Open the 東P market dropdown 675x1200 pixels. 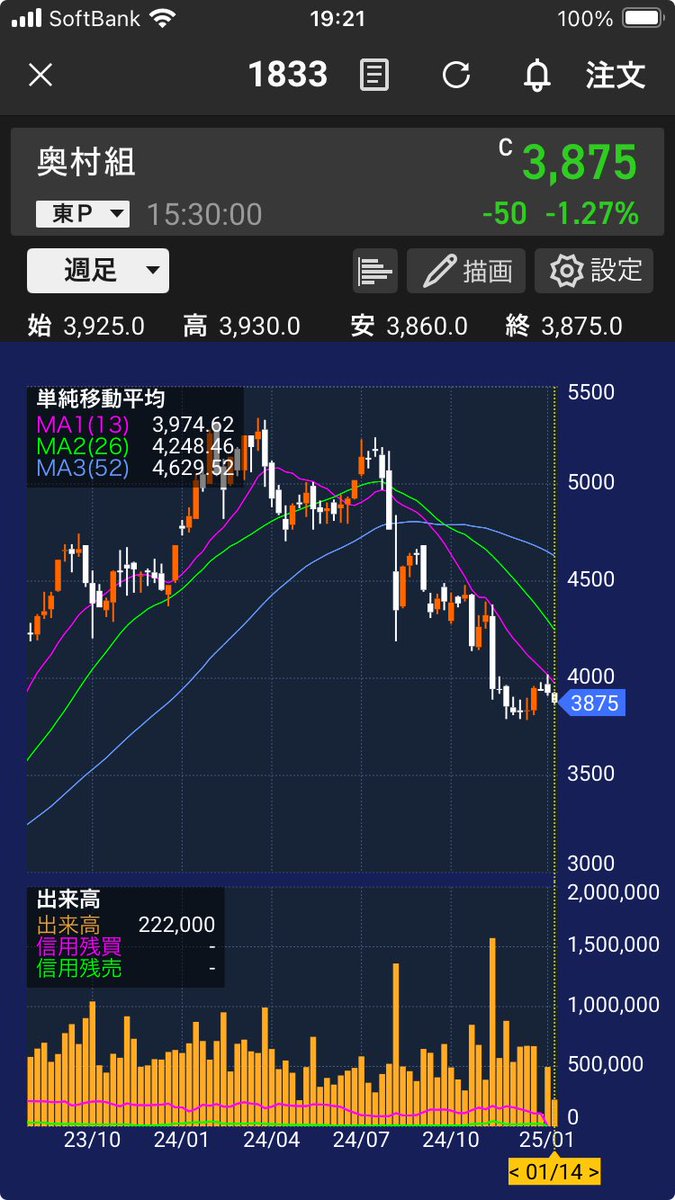tap(83, 213)
